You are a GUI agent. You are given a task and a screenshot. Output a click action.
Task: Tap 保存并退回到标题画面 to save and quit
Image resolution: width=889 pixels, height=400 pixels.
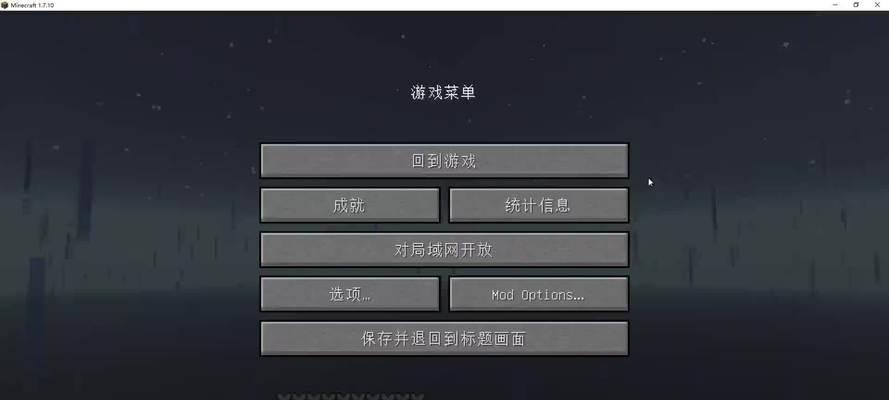pyautogui.click(x=444, y=339)
